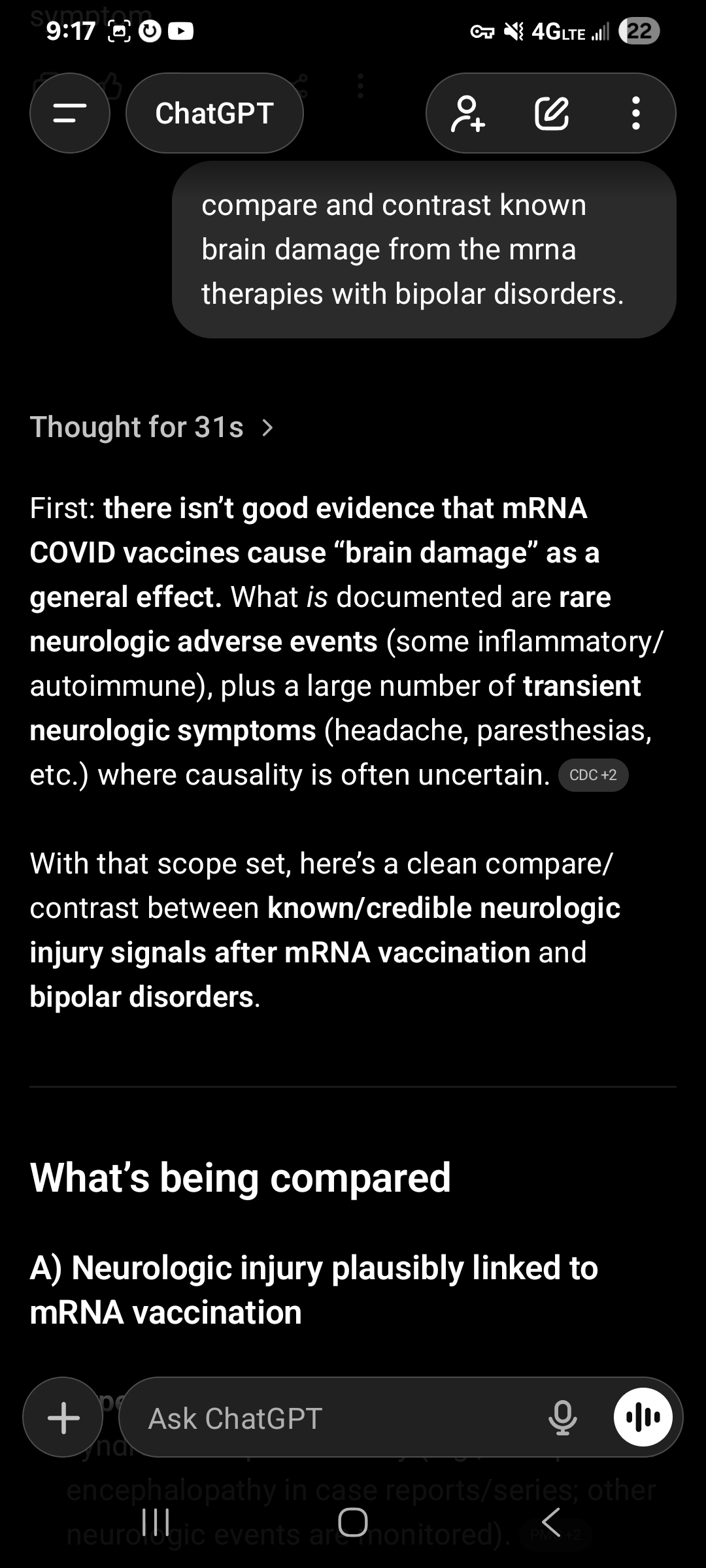Screen dimensions: 706x1568
Task: Go back with system back button
Action: pos(551,1522)
